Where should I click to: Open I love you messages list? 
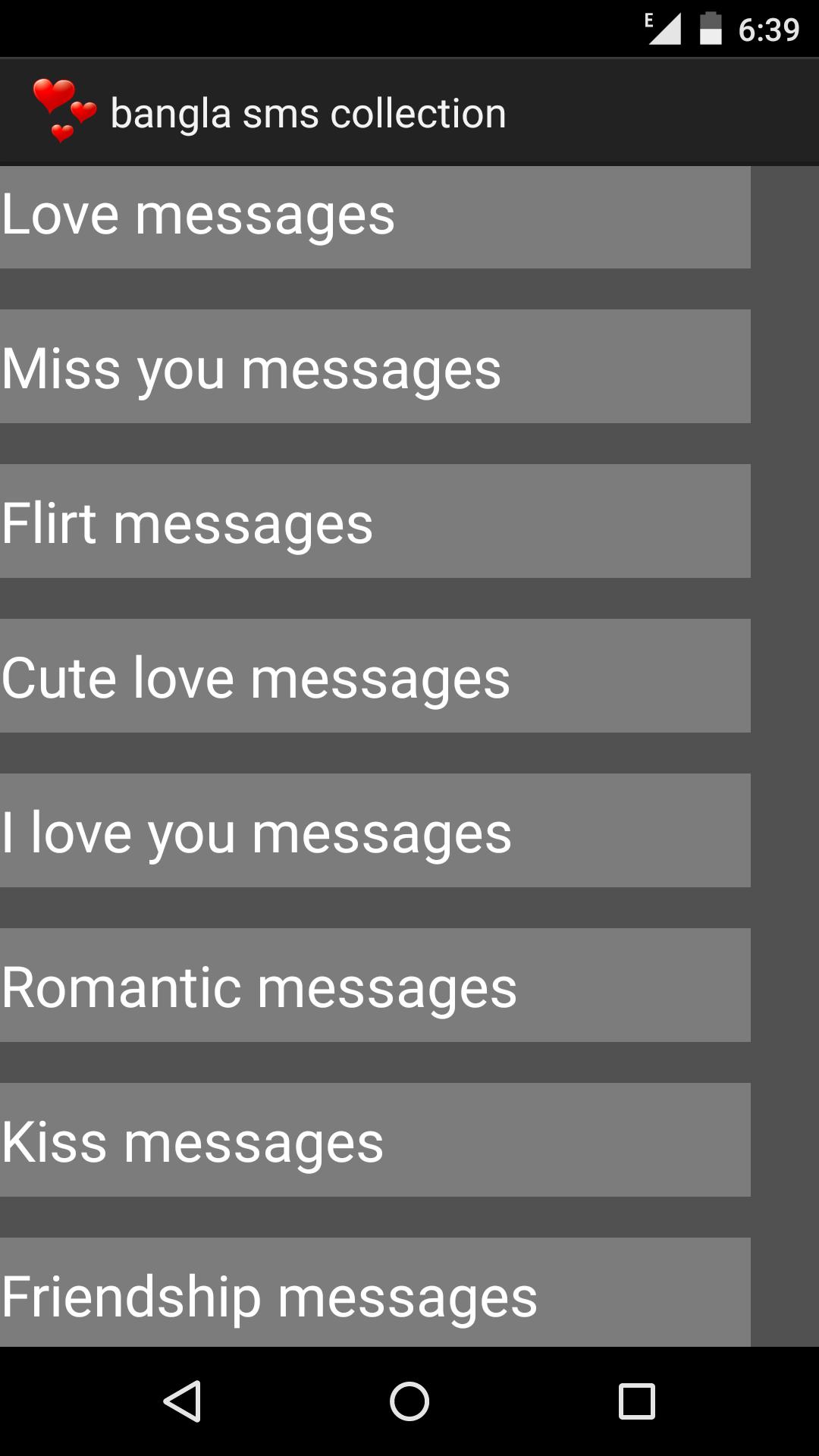(375, 833)
